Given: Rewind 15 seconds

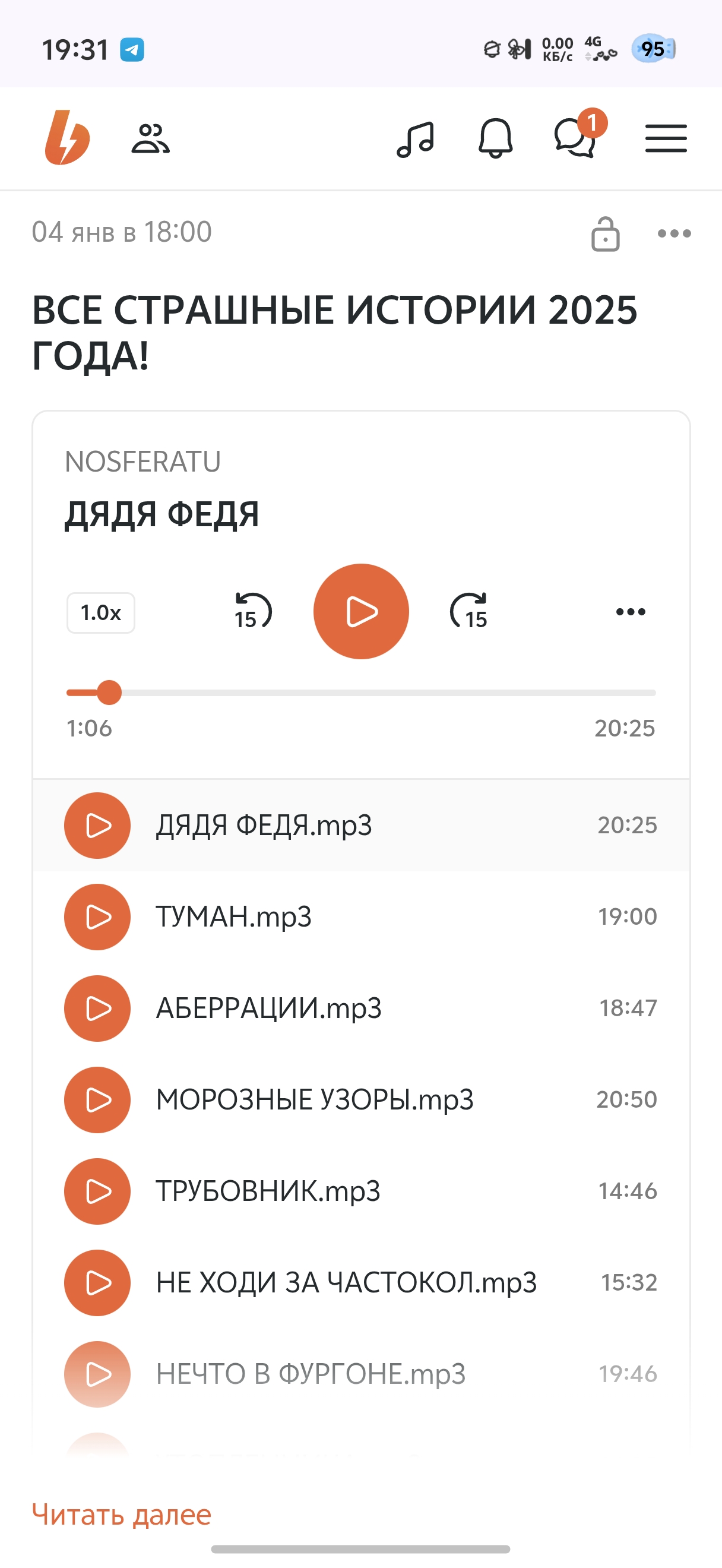Looking at the screenshot, I should coord(252,611).
